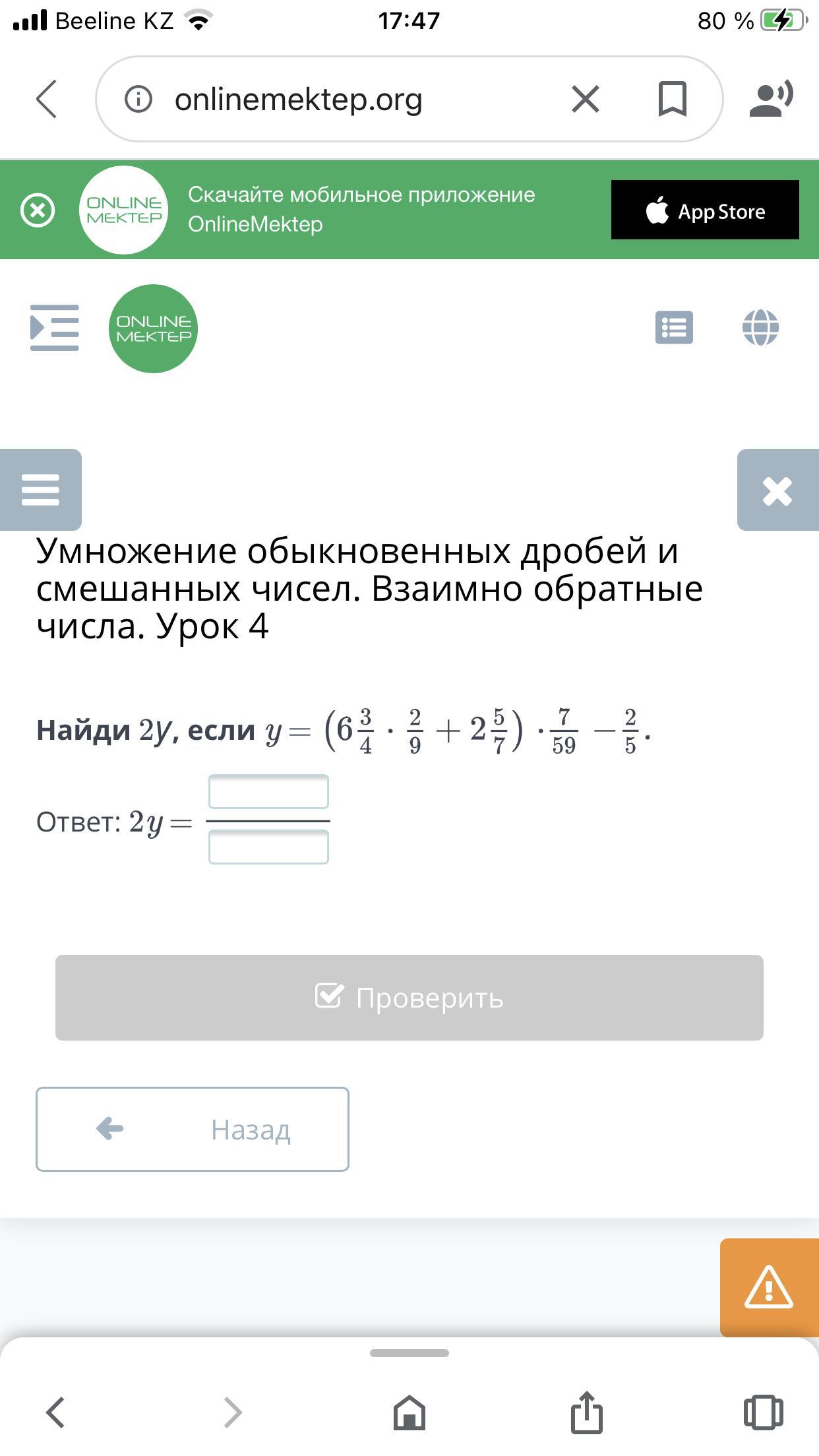Image resolution: width=819 pixels, height=1456 pixels.
Task: Close the lesson with the gray X
Action: click(x=778, y=490)
